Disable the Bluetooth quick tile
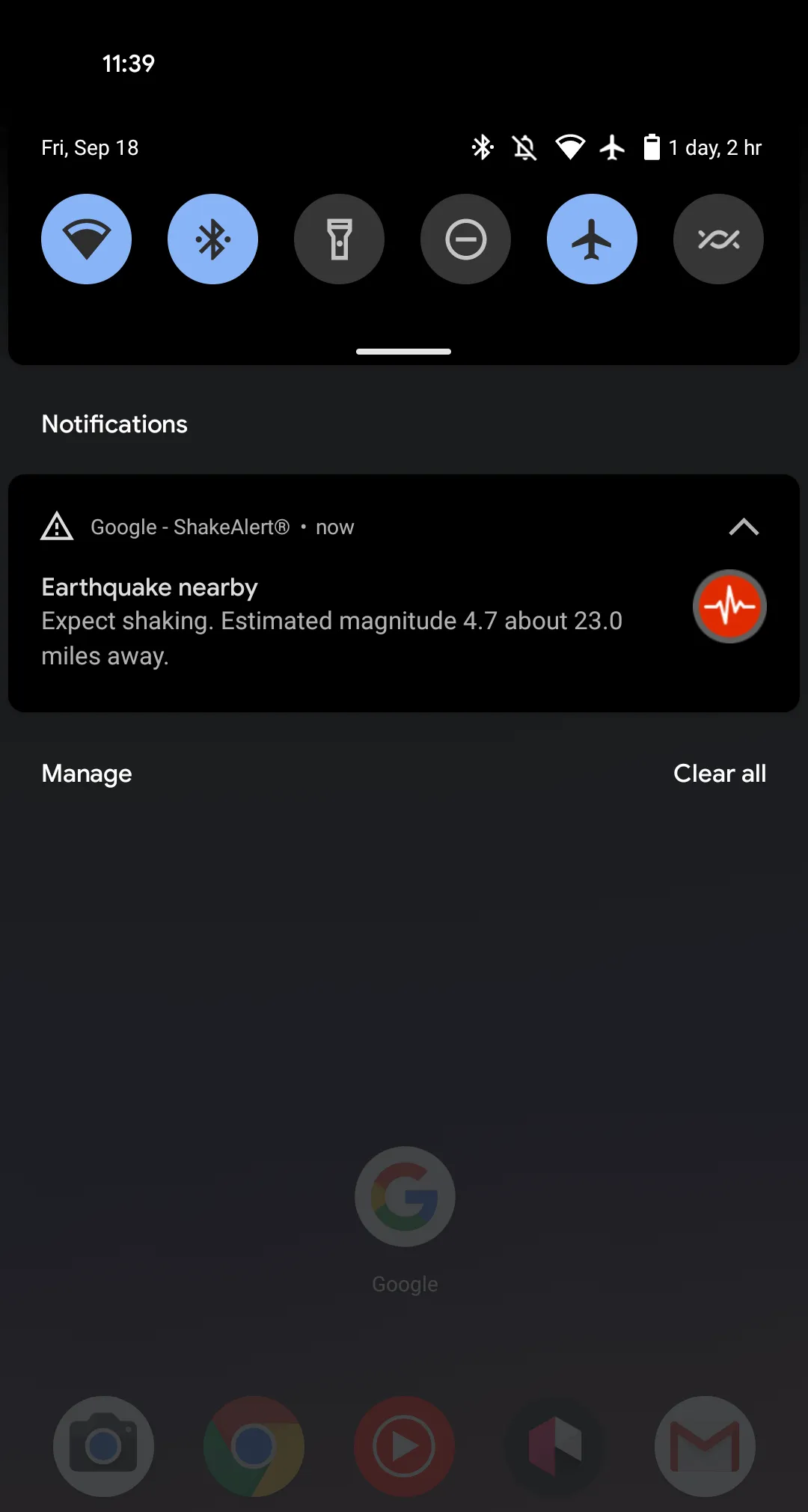Screen dimensions: 808x1512 pos(212,239)
